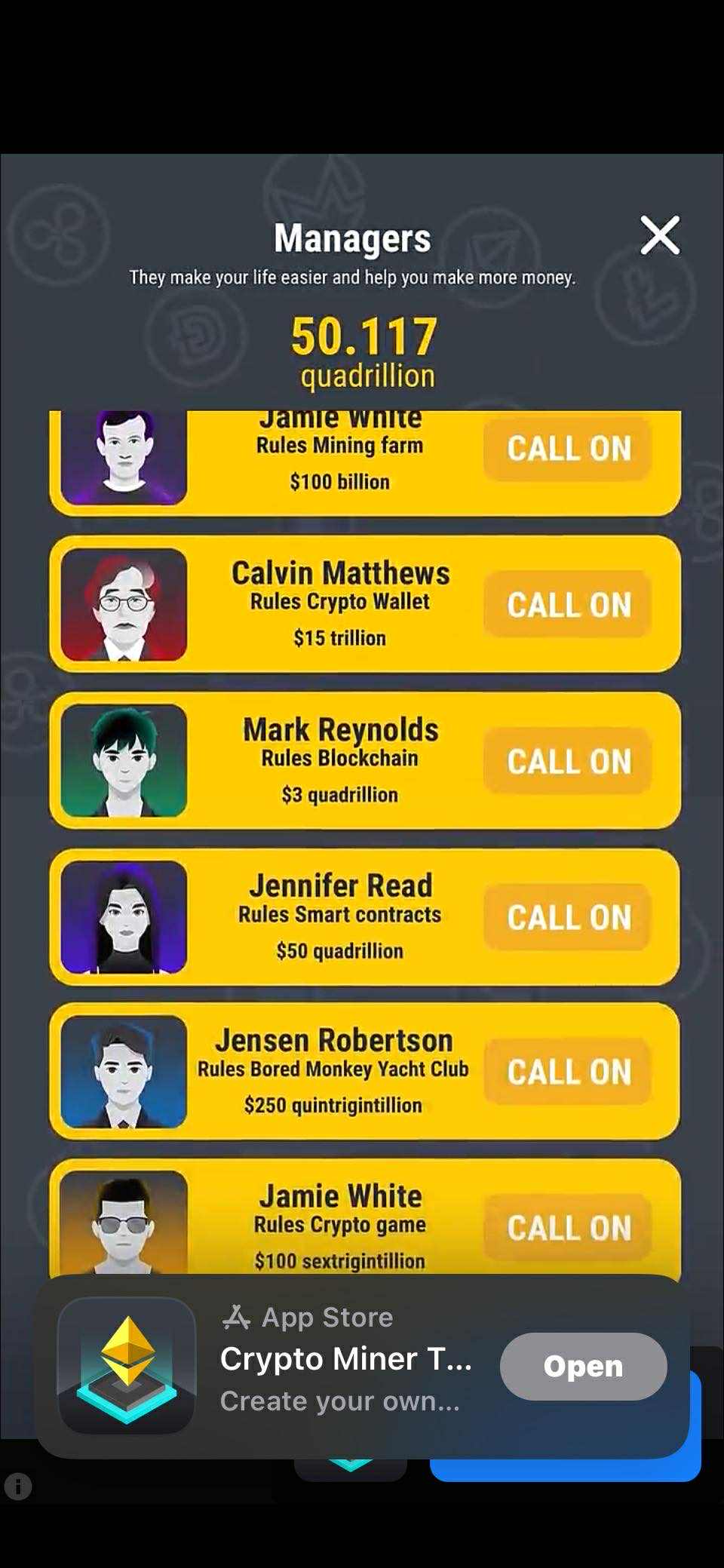
Task: Call on Jensen Robertson for Bored Monkey Yacht Club
Action: click(568, 1072)
